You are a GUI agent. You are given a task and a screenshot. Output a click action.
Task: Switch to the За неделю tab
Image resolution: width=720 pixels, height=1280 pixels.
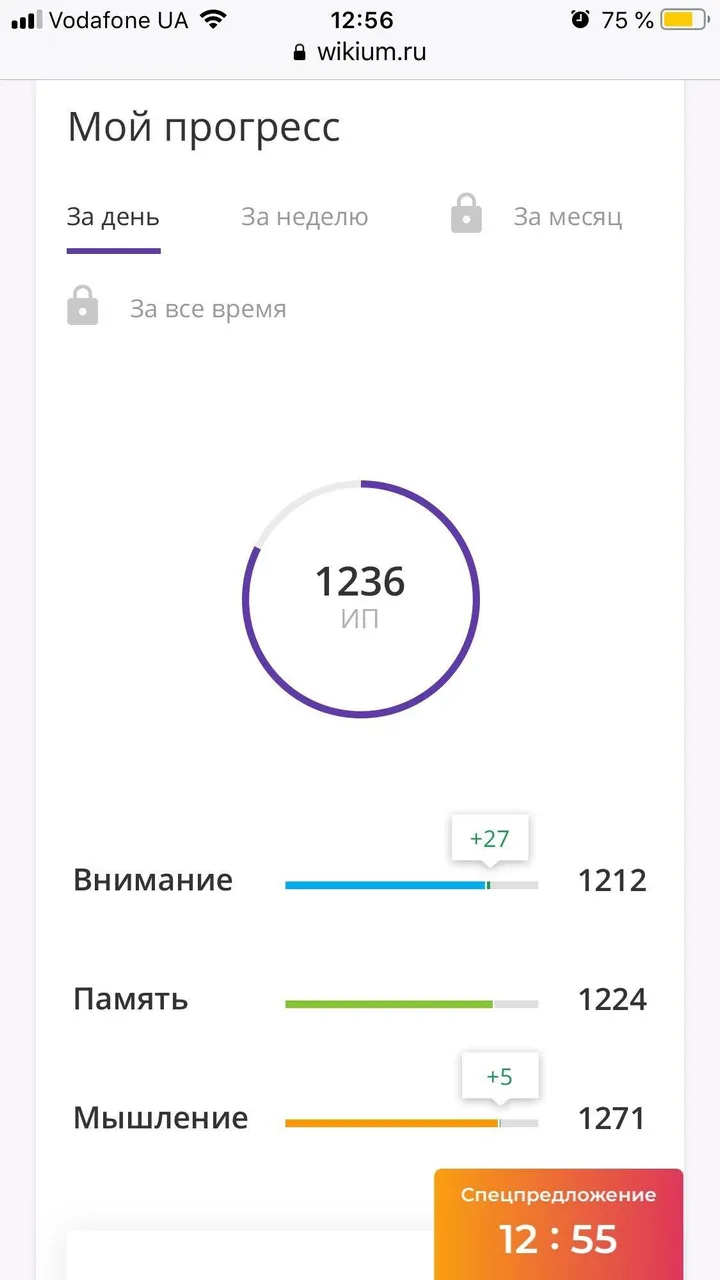coord(304,217)
